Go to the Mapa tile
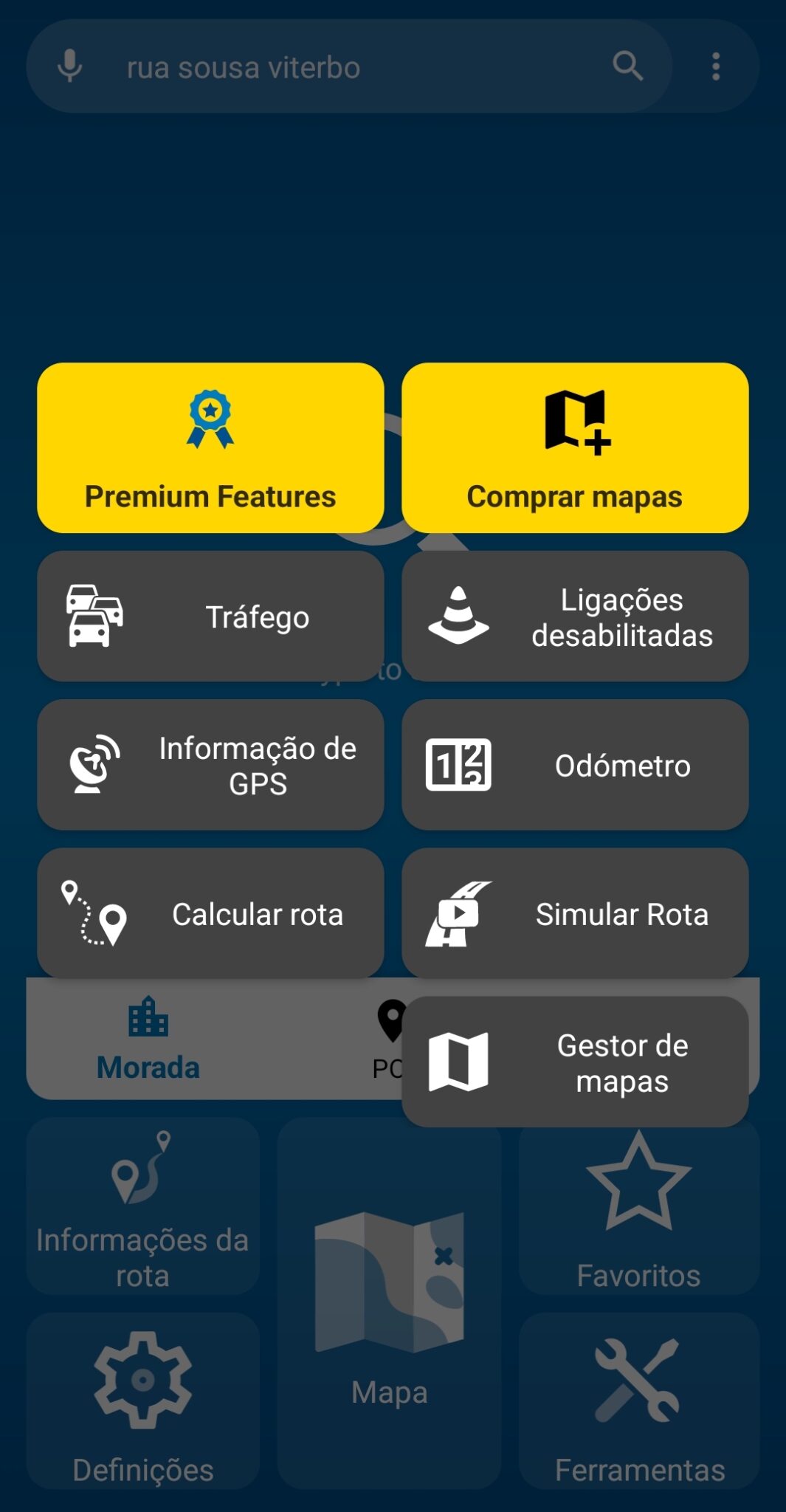 [390, 1304]
